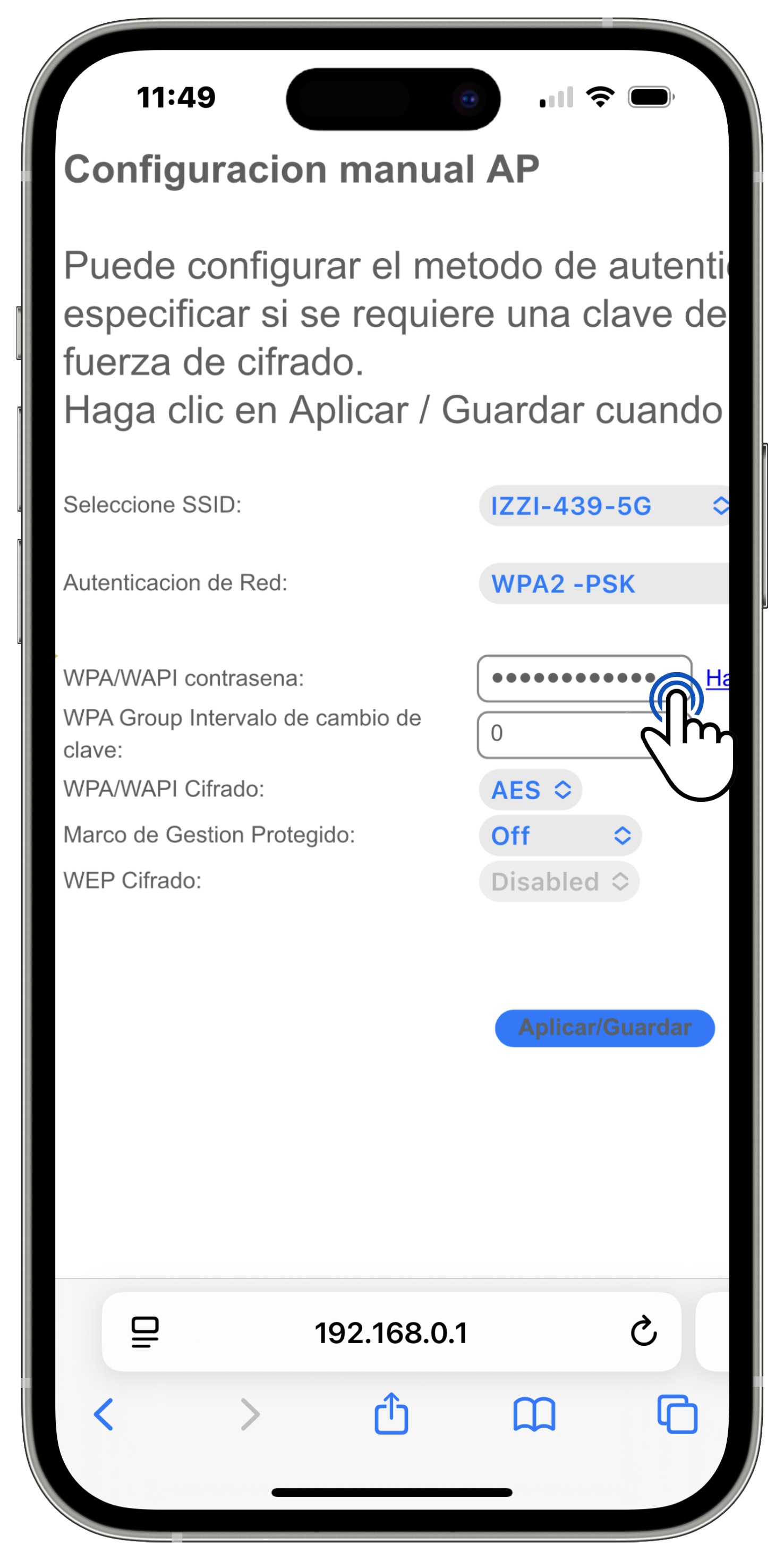Viewport: 784px width, 1560px height.
Task: Open the Seleccione SSID dropdown
Action: coord(602,506)
